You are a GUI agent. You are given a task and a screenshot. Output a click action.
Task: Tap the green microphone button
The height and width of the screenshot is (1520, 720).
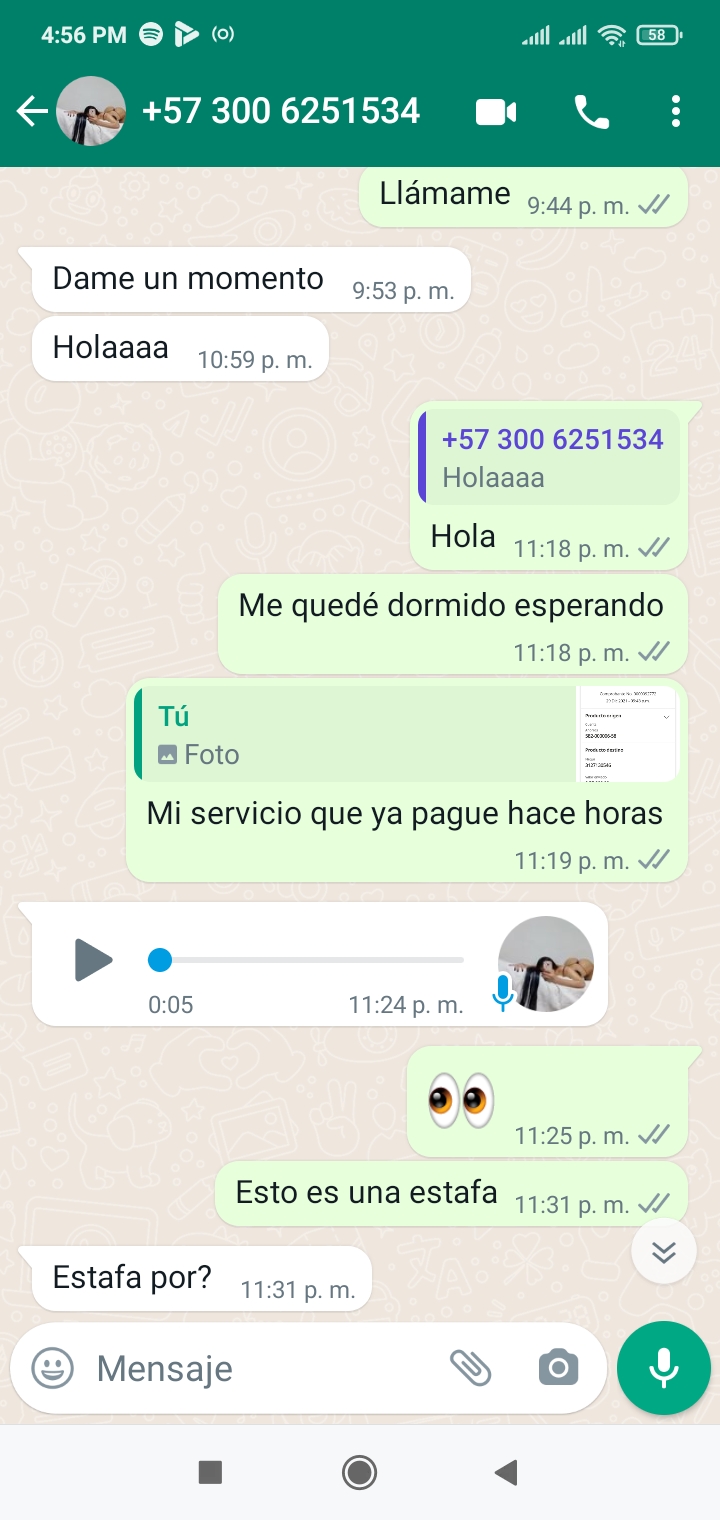[x=664, y=1368]
